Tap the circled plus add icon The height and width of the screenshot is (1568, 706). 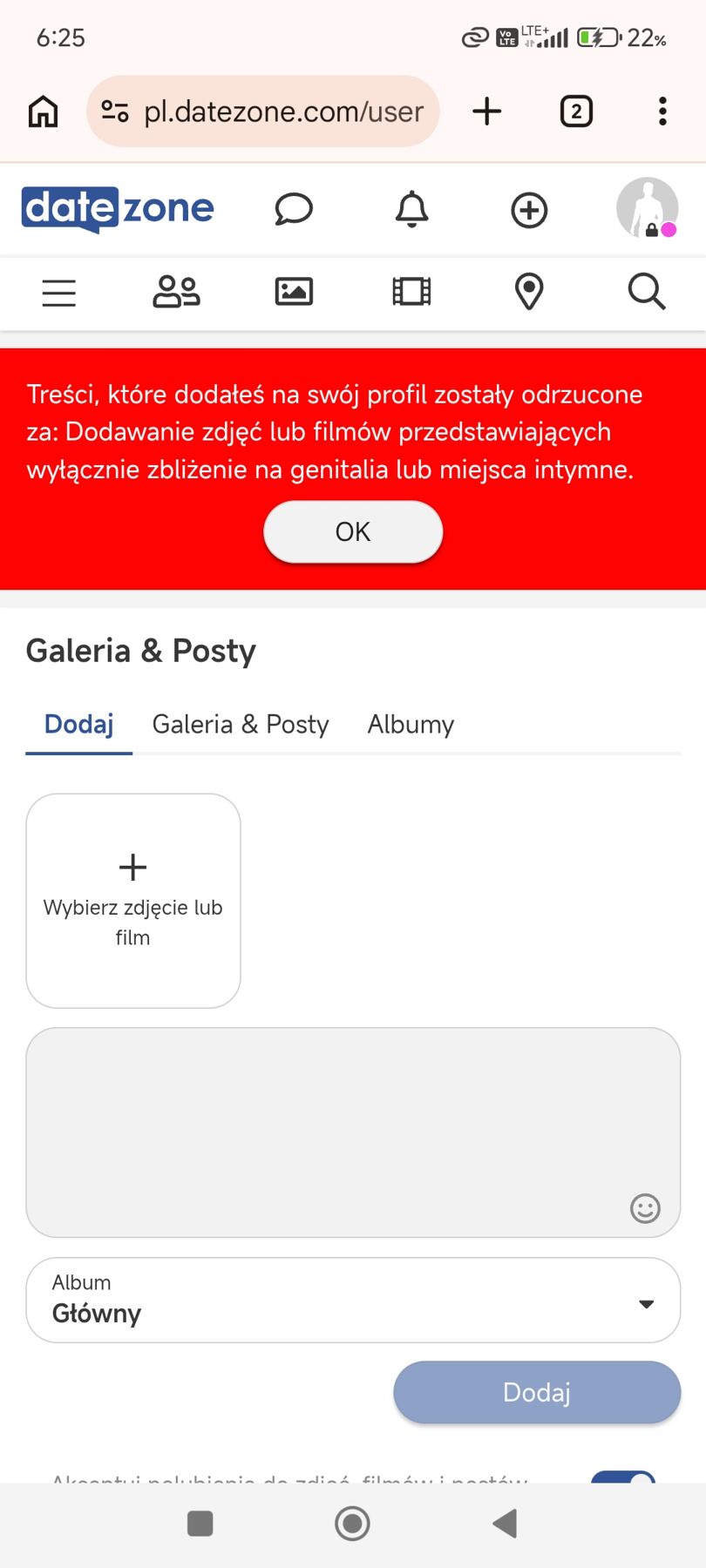[529, 210]
